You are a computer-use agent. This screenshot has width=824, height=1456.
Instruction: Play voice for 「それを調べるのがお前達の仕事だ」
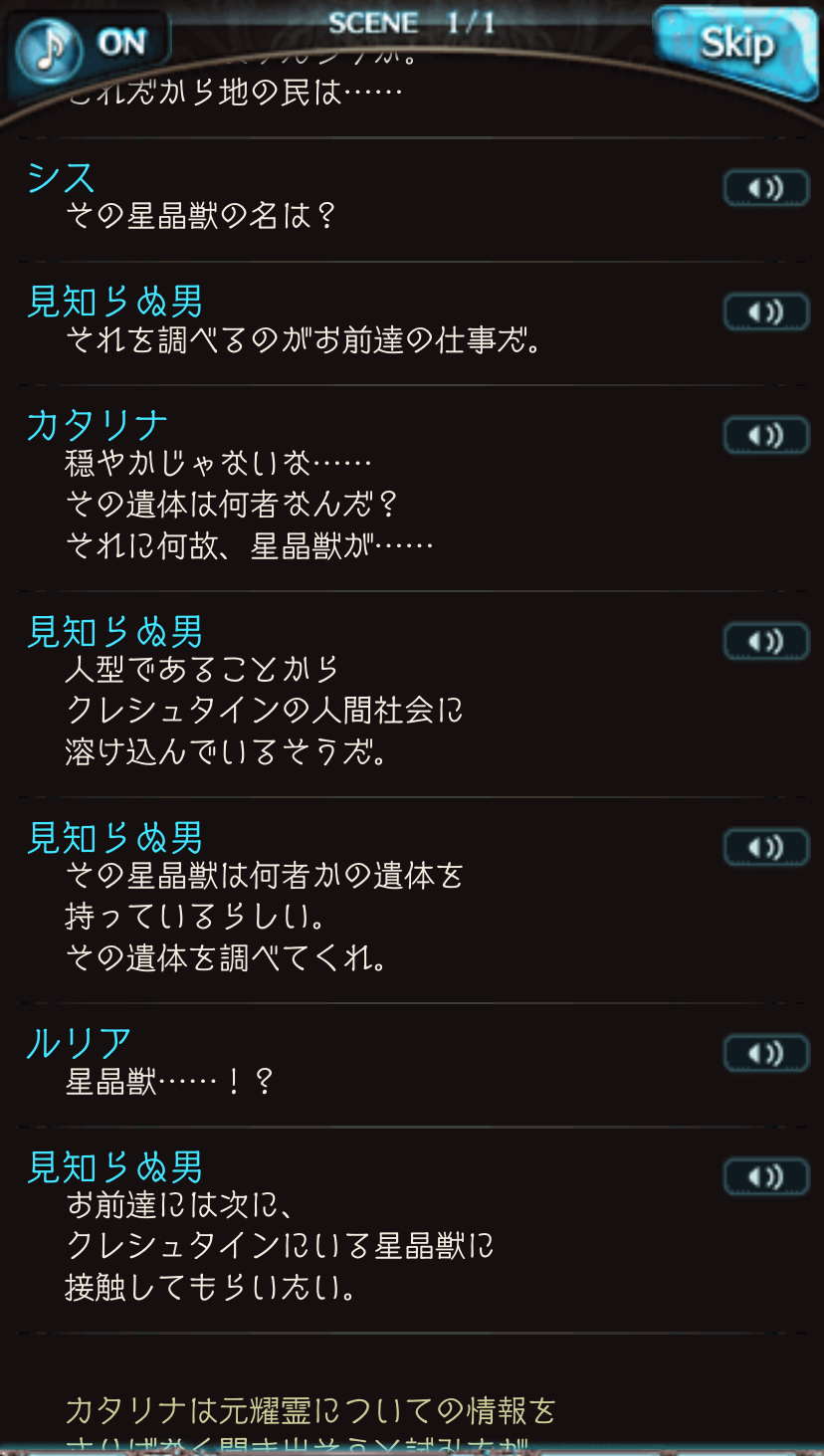click(x=765, y=312)
